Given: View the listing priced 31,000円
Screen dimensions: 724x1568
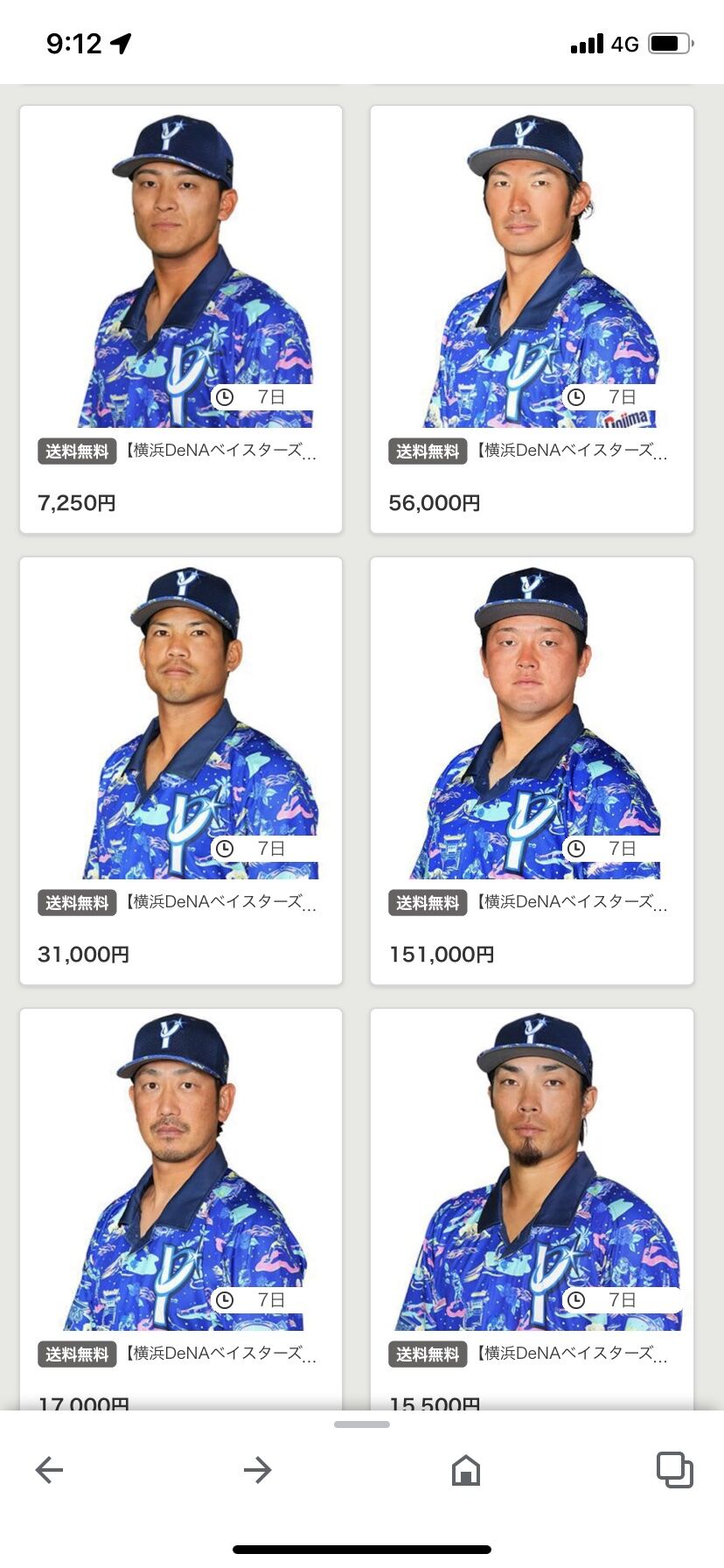Looking at the screenshot, I should click(181, 770).
